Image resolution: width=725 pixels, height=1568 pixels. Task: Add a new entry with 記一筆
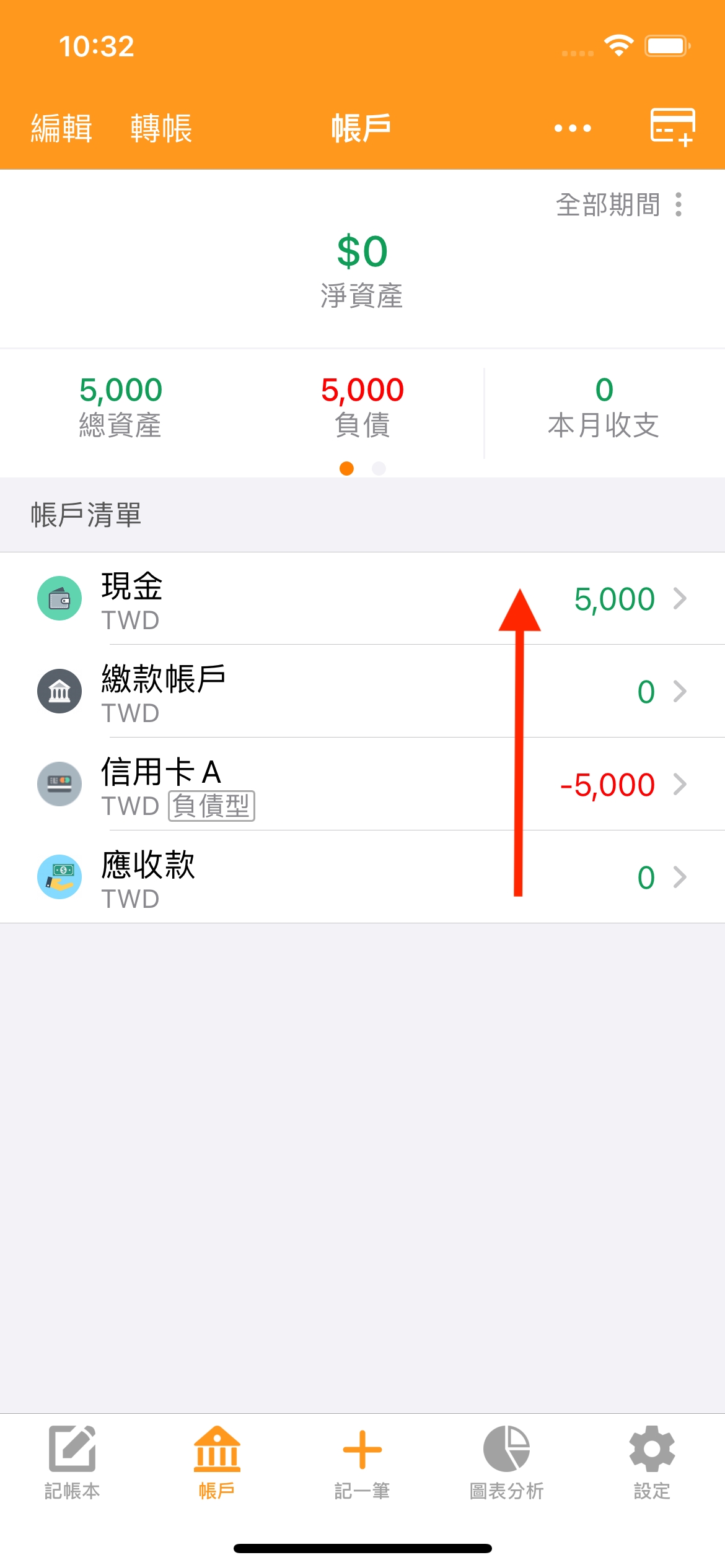[x=362, y=1463]
